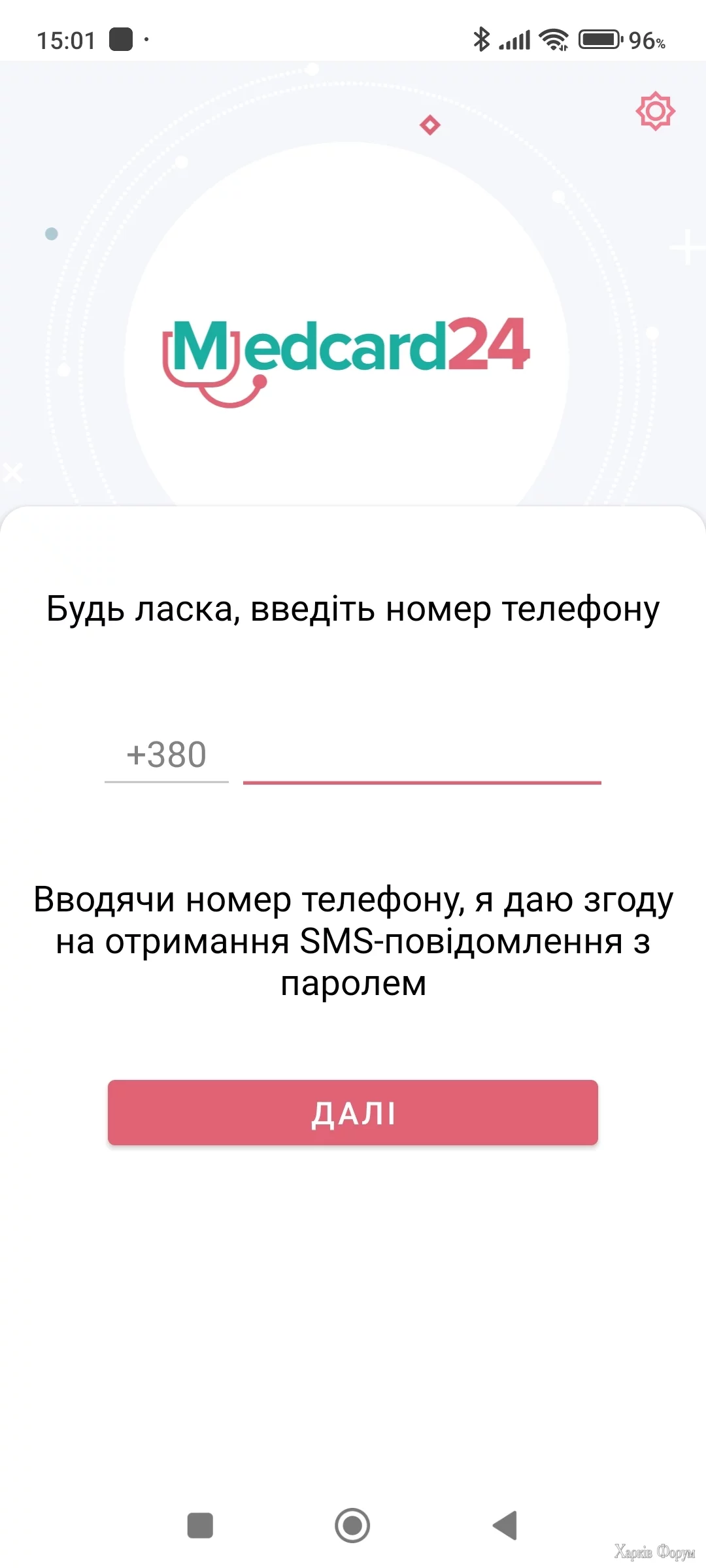
Task: Open the settings gear icon
Action: (655, 112)
